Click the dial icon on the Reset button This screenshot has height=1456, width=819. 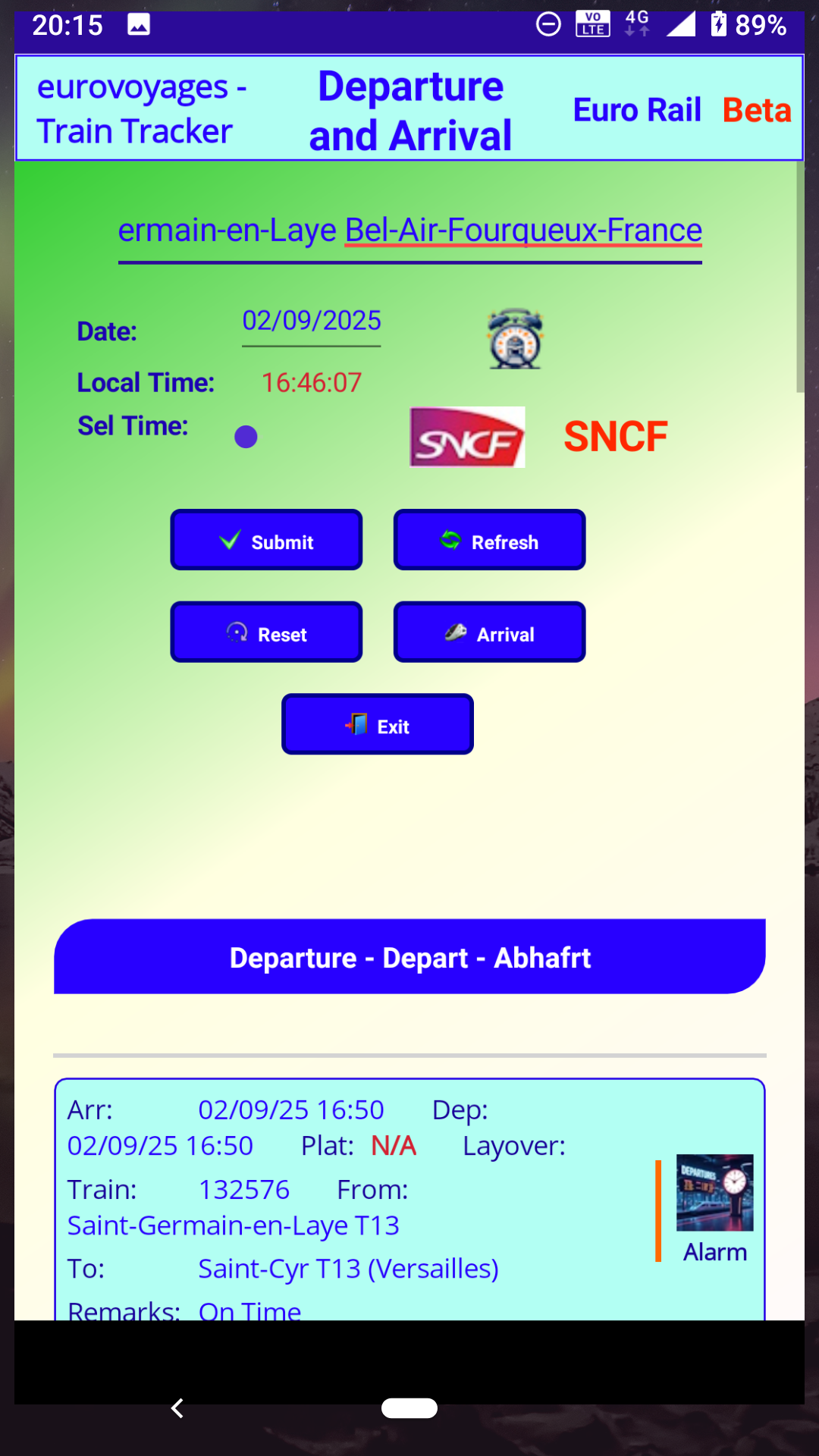pyautogui.click(x=237, y=632)
